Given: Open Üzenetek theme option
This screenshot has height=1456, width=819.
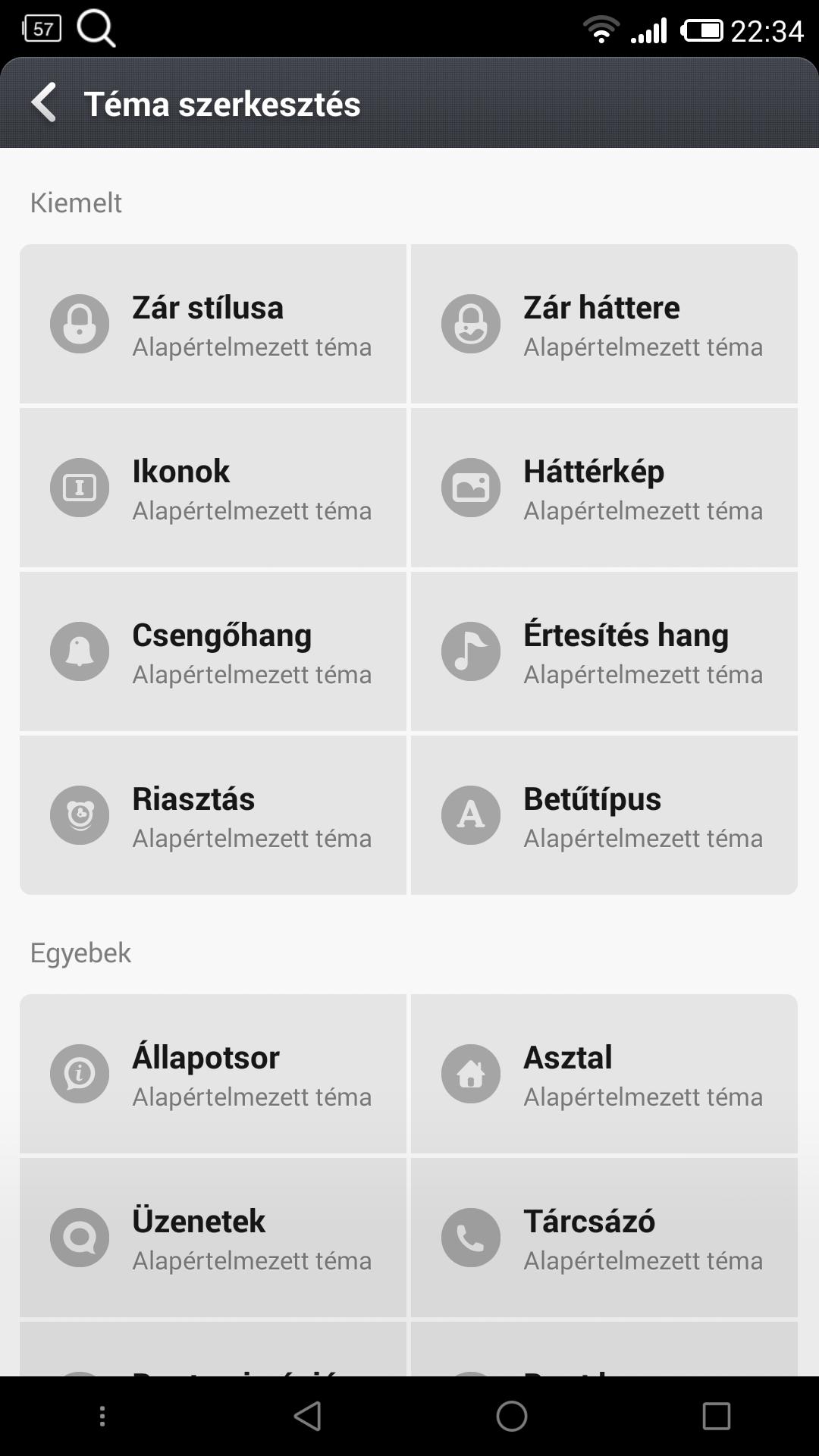Looking at the screenshot, I should [x=213, y=1238].
